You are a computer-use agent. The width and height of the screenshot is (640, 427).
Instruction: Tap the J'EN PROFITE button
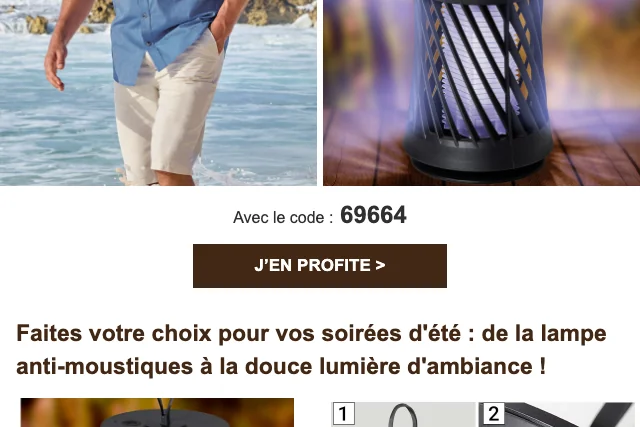coord(319,265)
